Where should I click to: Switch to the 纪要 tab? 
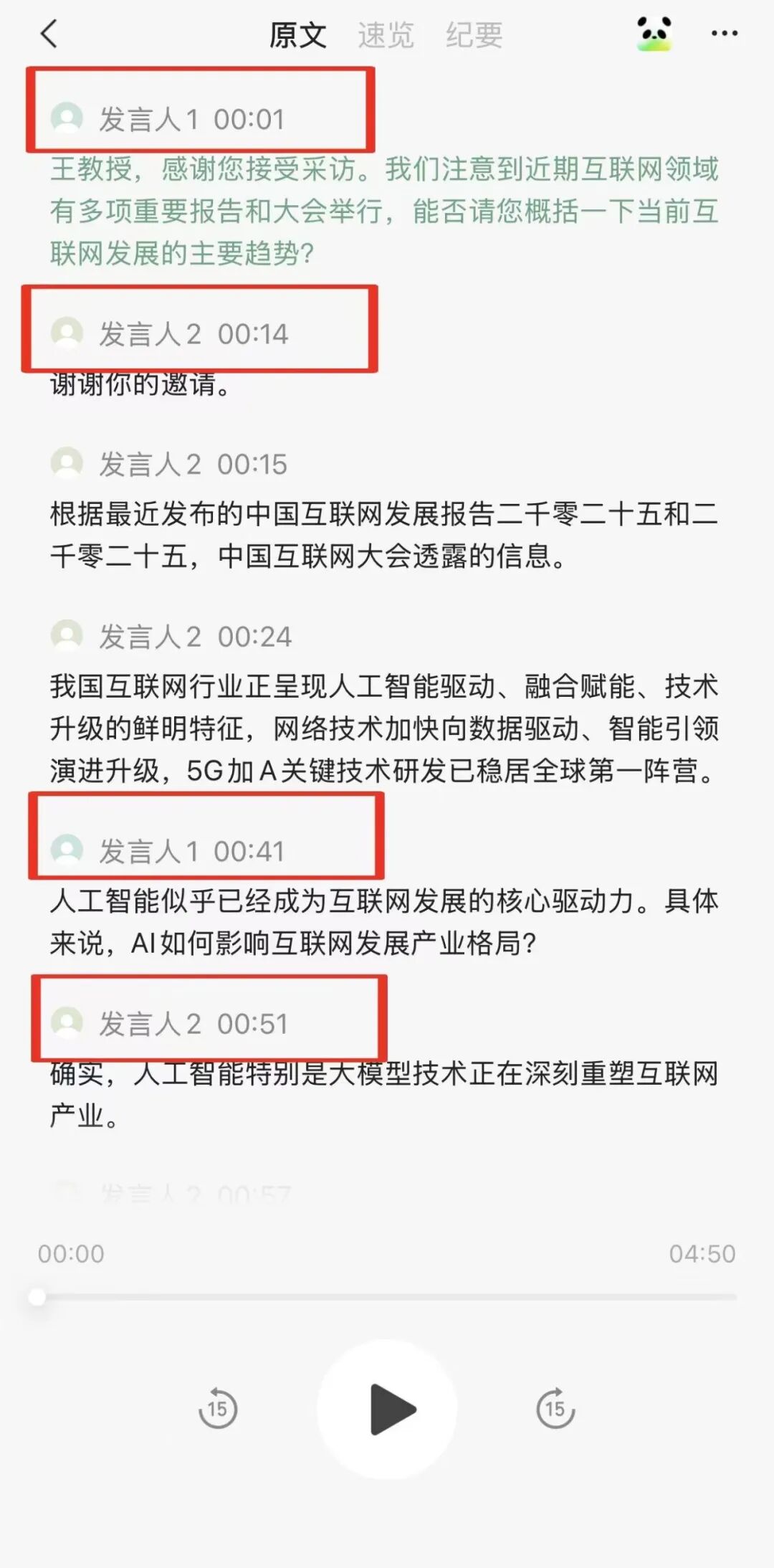(x=474, y=34)
